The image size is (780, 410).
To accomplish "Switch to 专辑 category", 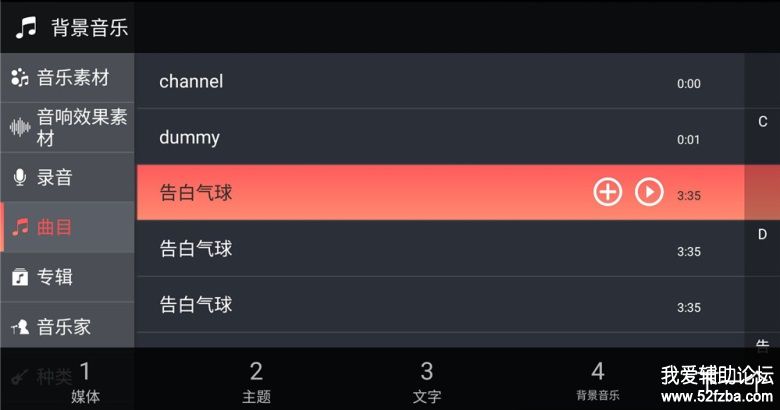I will tap(67, 277).
